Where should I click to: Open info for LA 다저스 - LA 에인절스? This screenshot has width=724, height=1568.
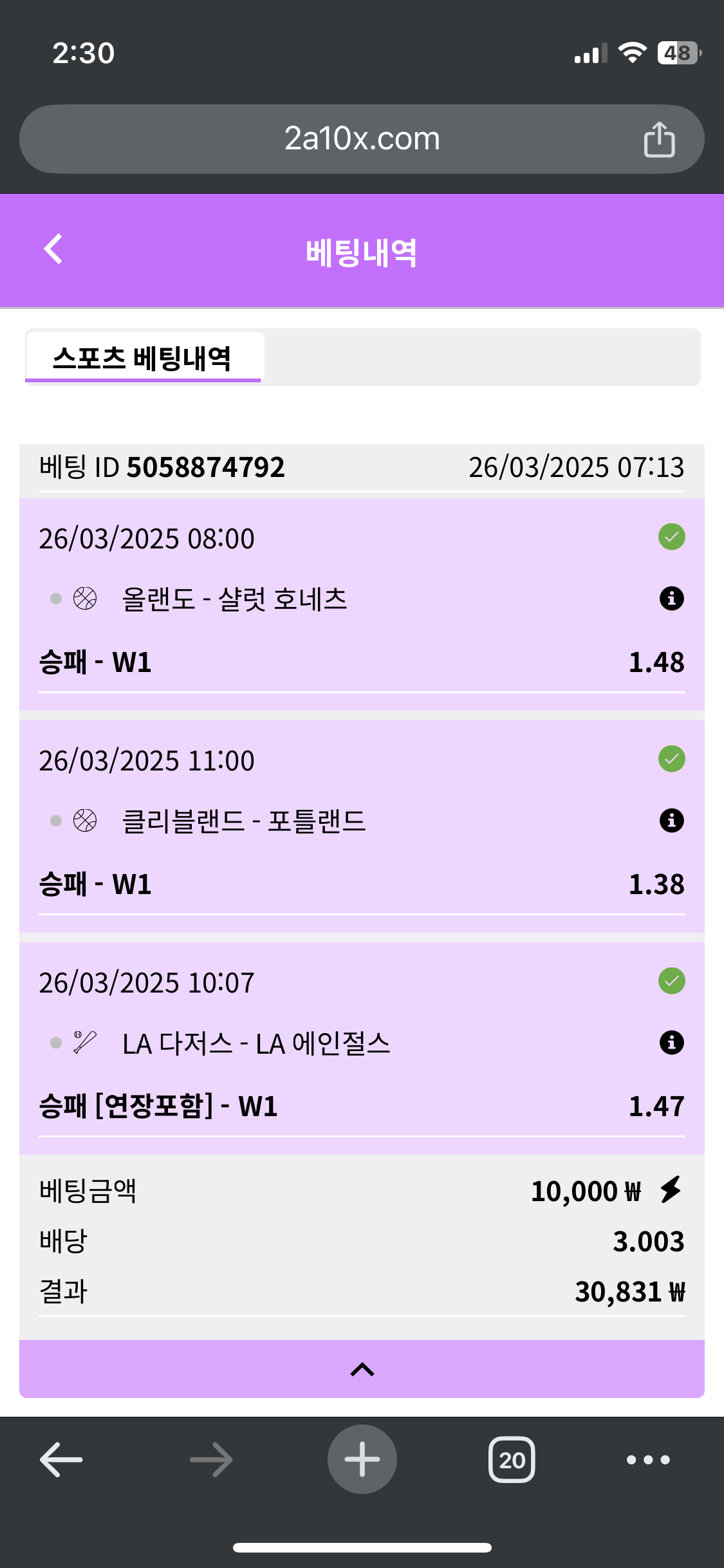click(x=671, y=1043)
